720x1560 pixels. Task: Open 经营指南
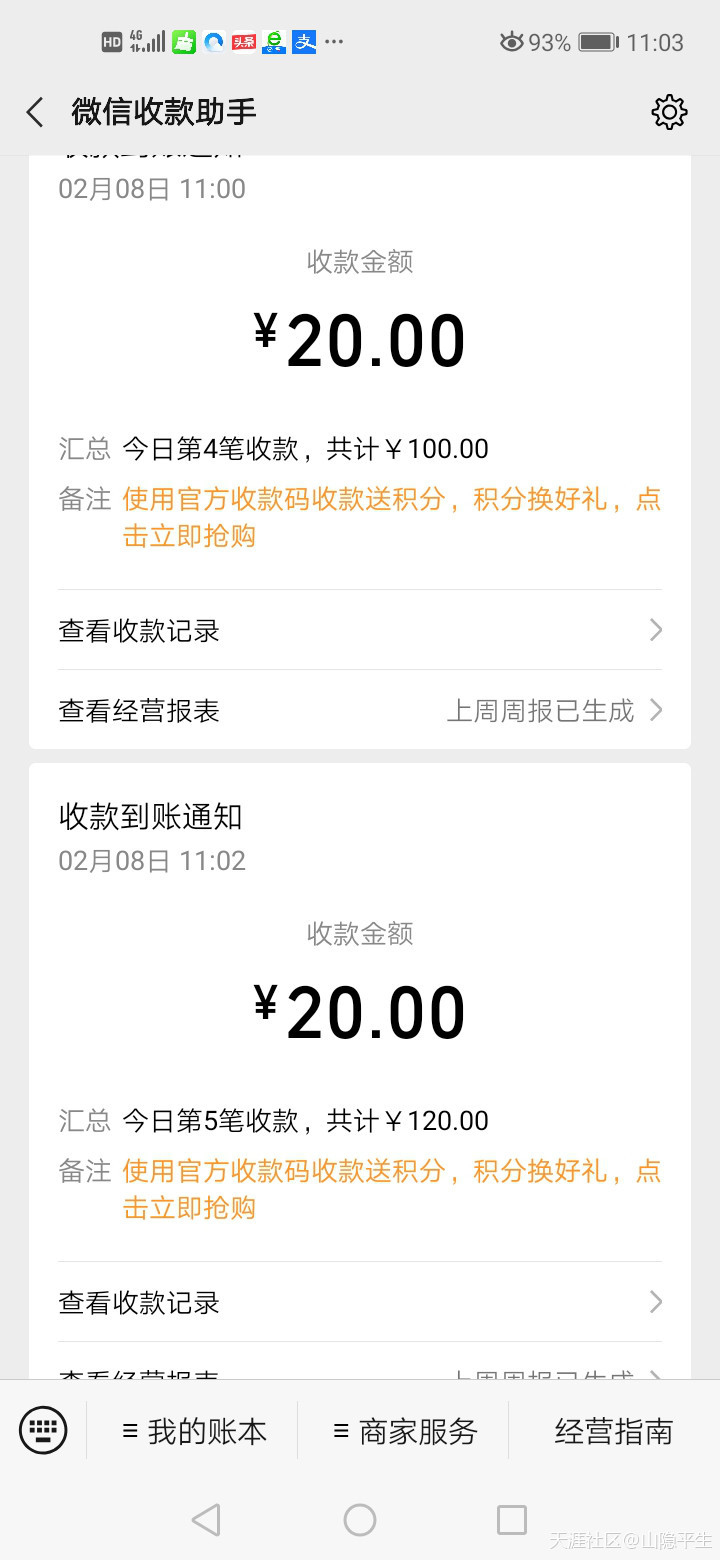614,1431
